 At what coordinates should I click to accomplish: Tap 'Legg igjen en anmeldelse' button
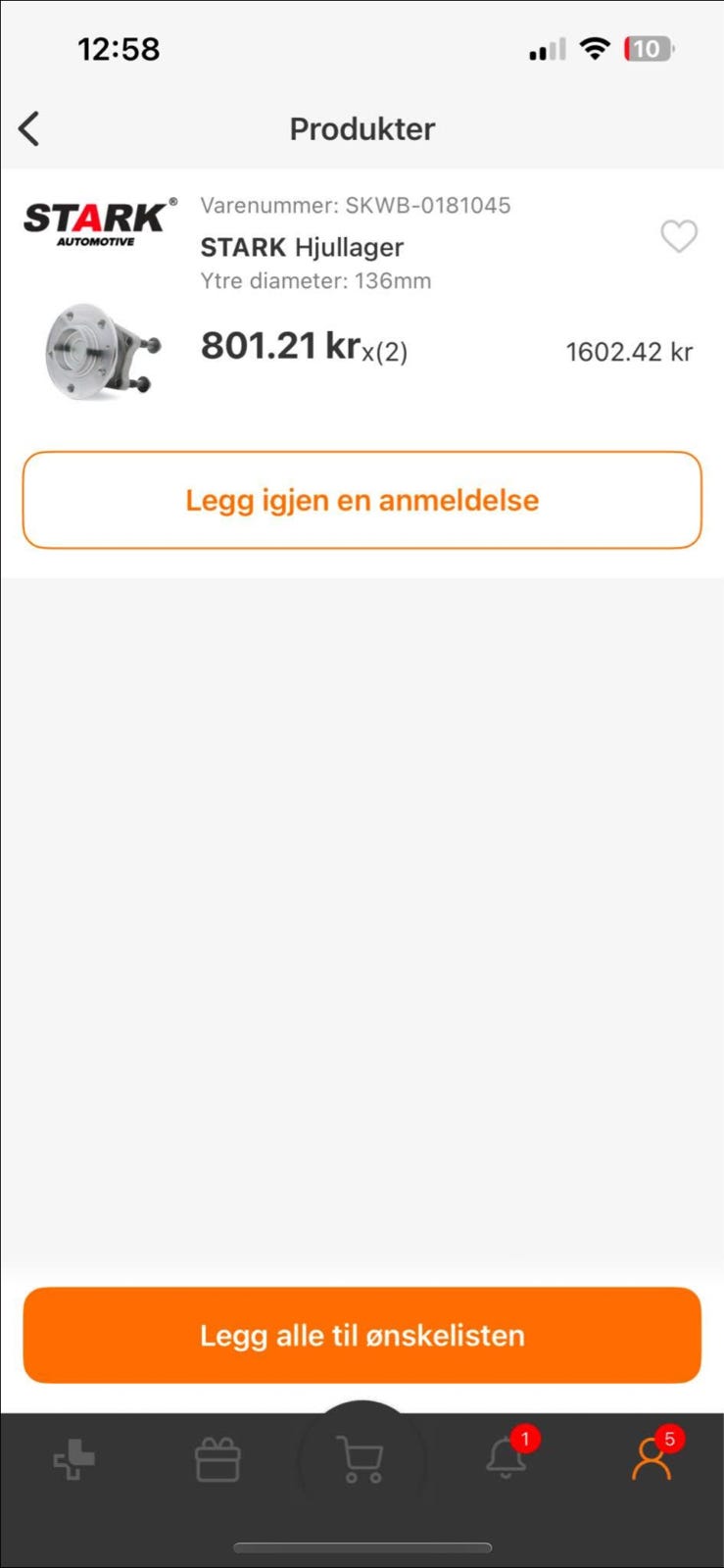362,500
